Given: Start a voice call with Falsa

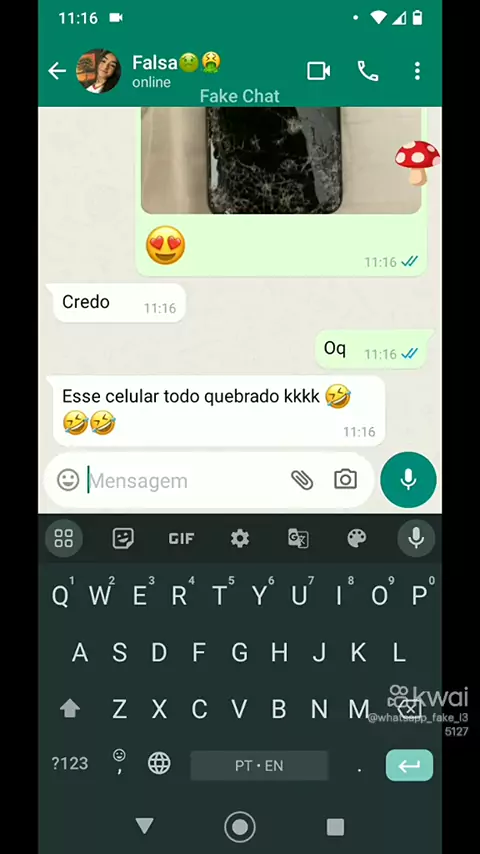Looking at the screenshot, I should 368,71.
